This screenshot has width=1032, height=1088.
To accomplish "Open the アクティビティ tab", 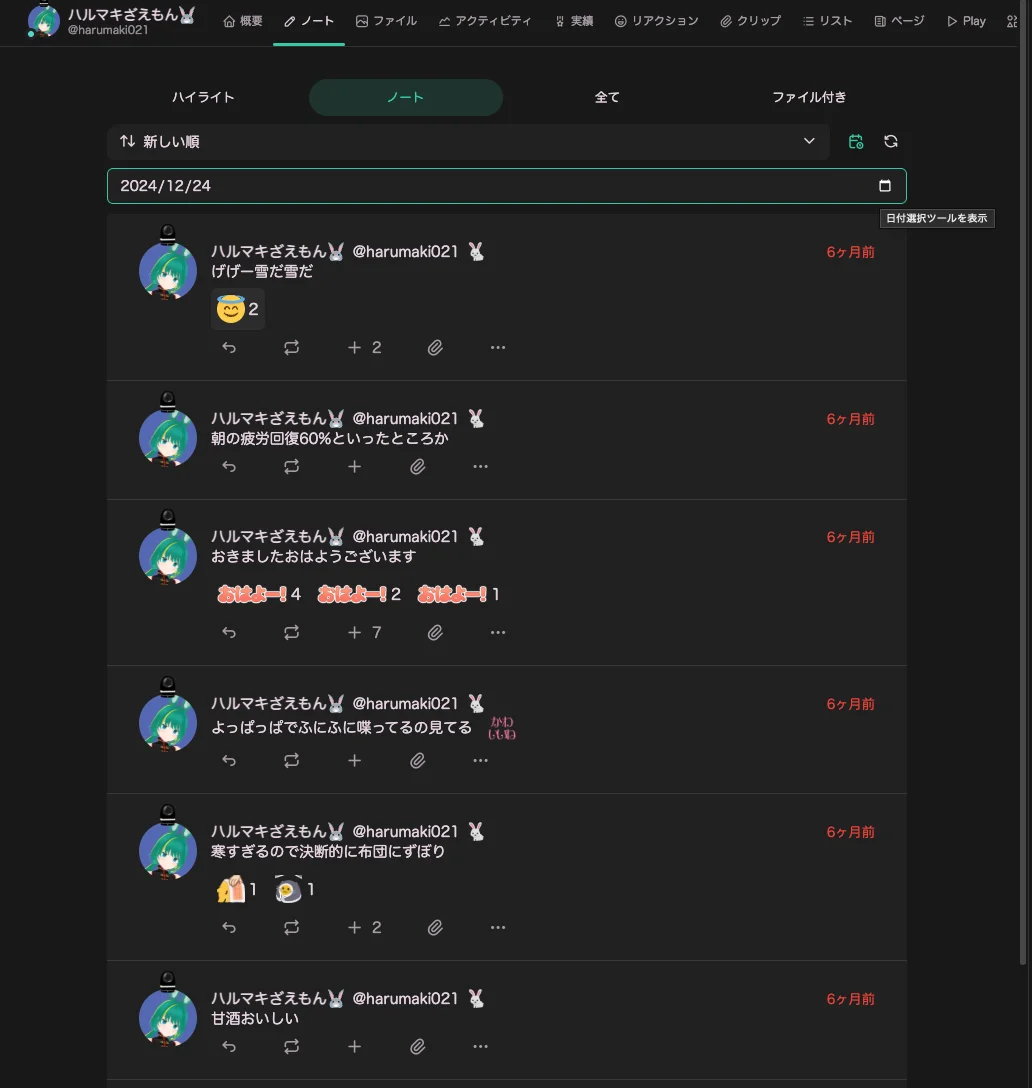I will 484,21.
